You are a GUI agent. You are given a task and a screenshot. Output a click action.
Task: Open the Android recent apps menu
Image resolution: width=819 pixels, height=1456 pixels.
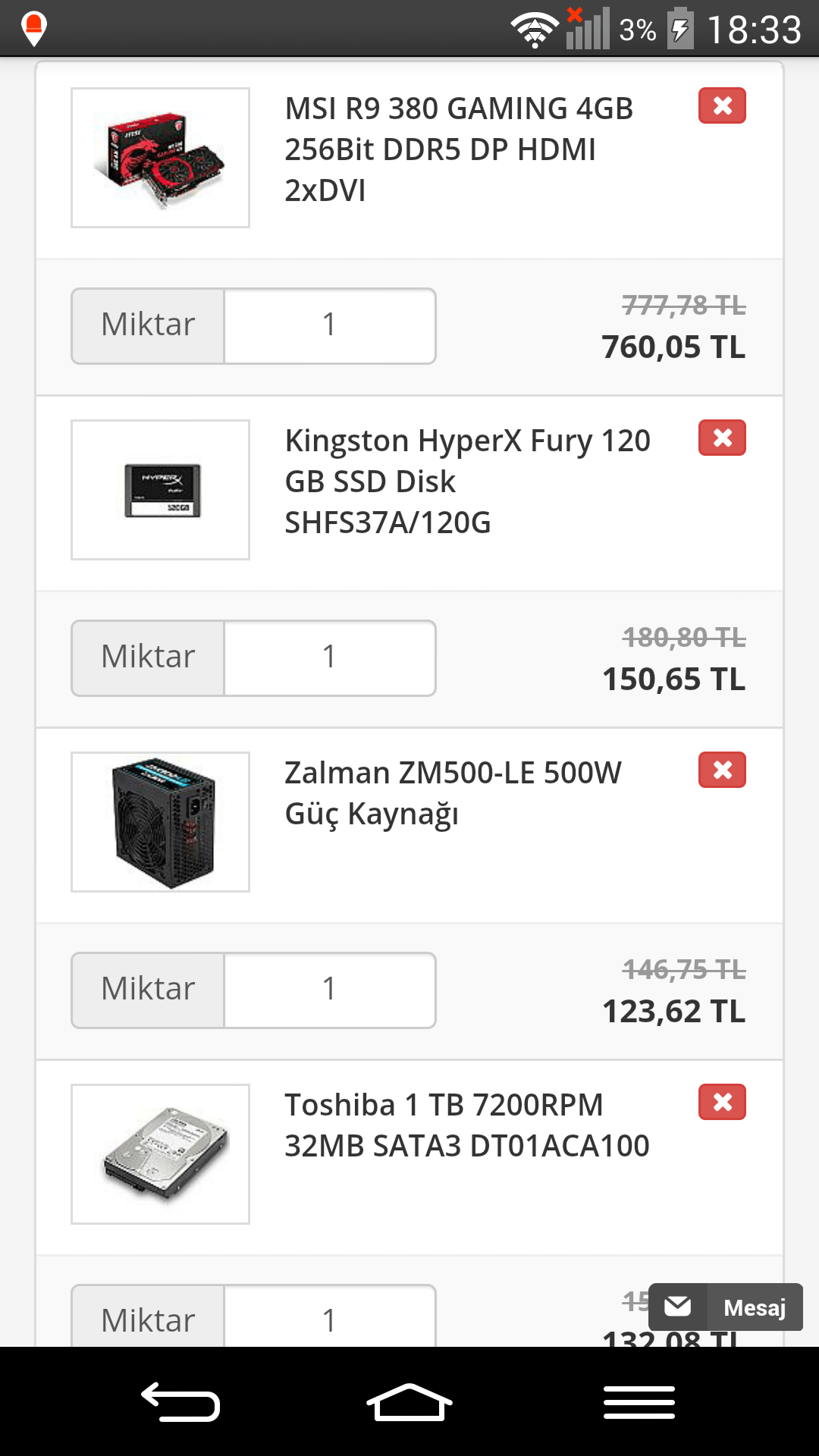point(639,1401)
